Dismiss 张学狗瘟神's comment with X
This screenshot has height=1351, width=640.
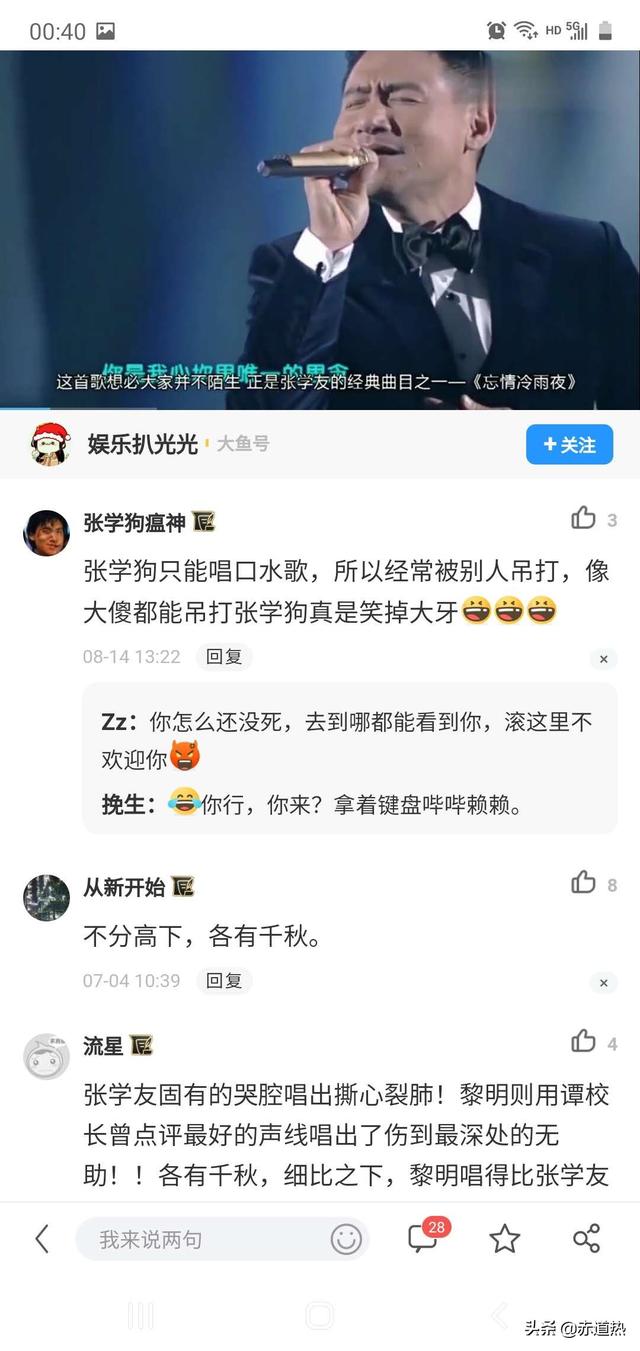602,659
